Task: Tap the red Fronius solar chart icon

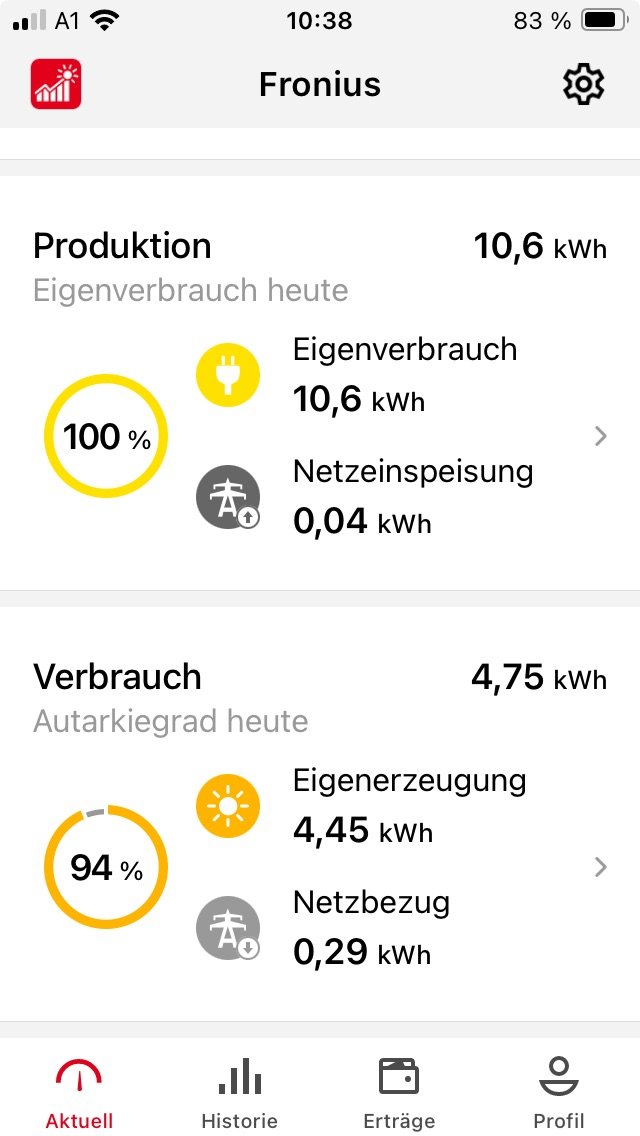Action: coord(56,85)
